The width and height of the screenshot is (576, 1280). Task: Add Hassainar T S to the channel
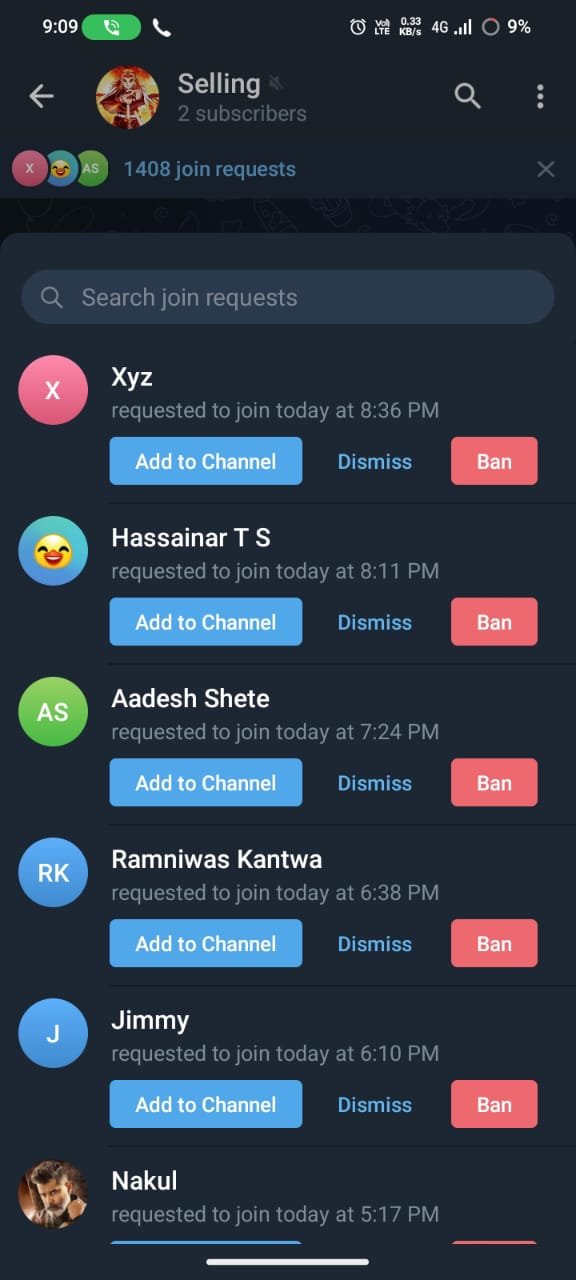click(206, 622)
